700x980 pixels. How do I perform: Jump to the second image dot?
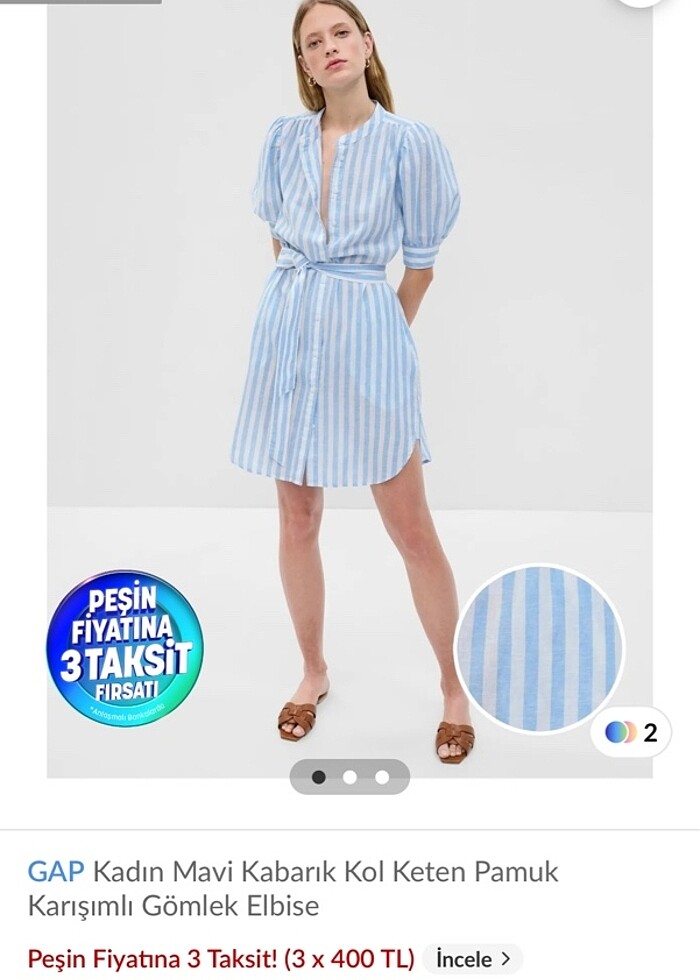350,776
